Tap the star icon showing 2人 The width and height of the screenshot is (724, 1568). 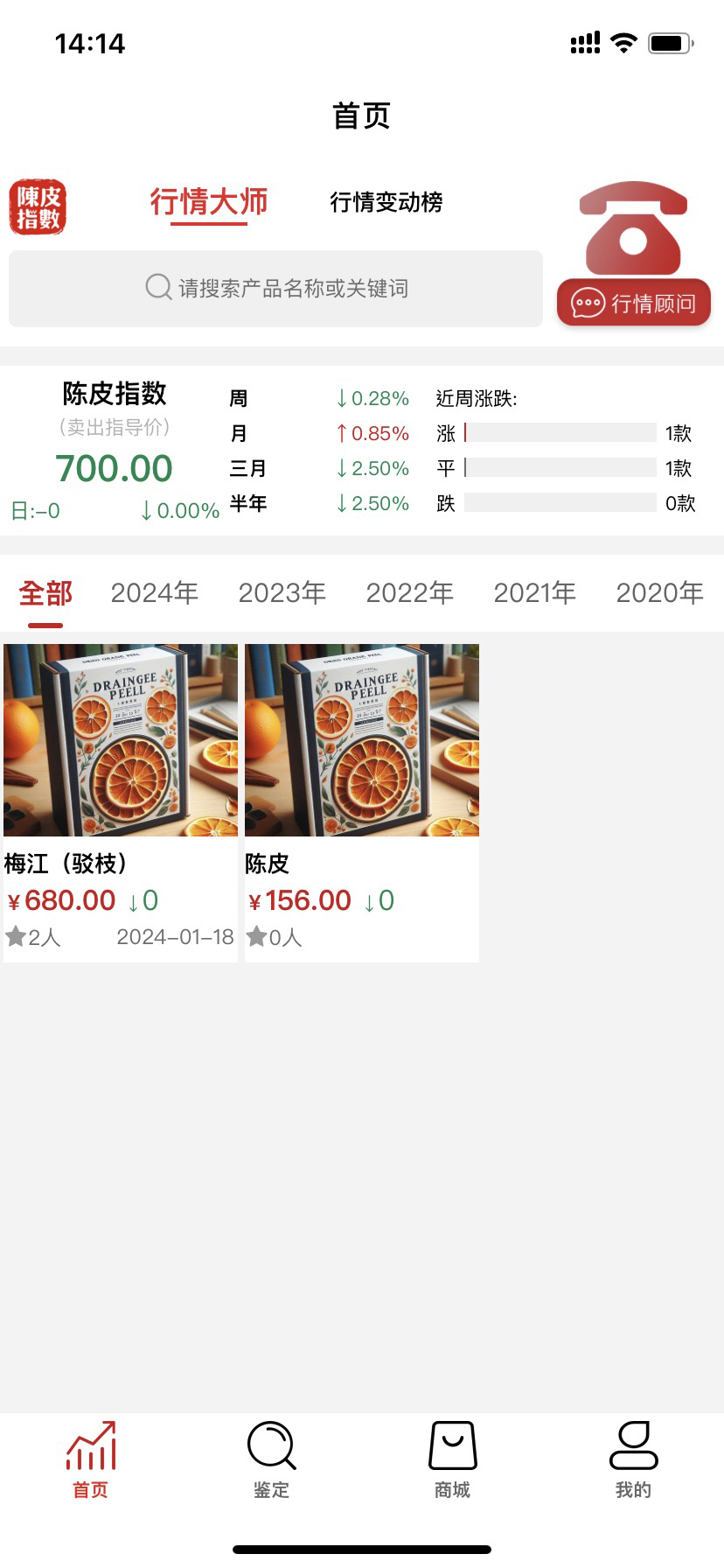coord(17,936)
